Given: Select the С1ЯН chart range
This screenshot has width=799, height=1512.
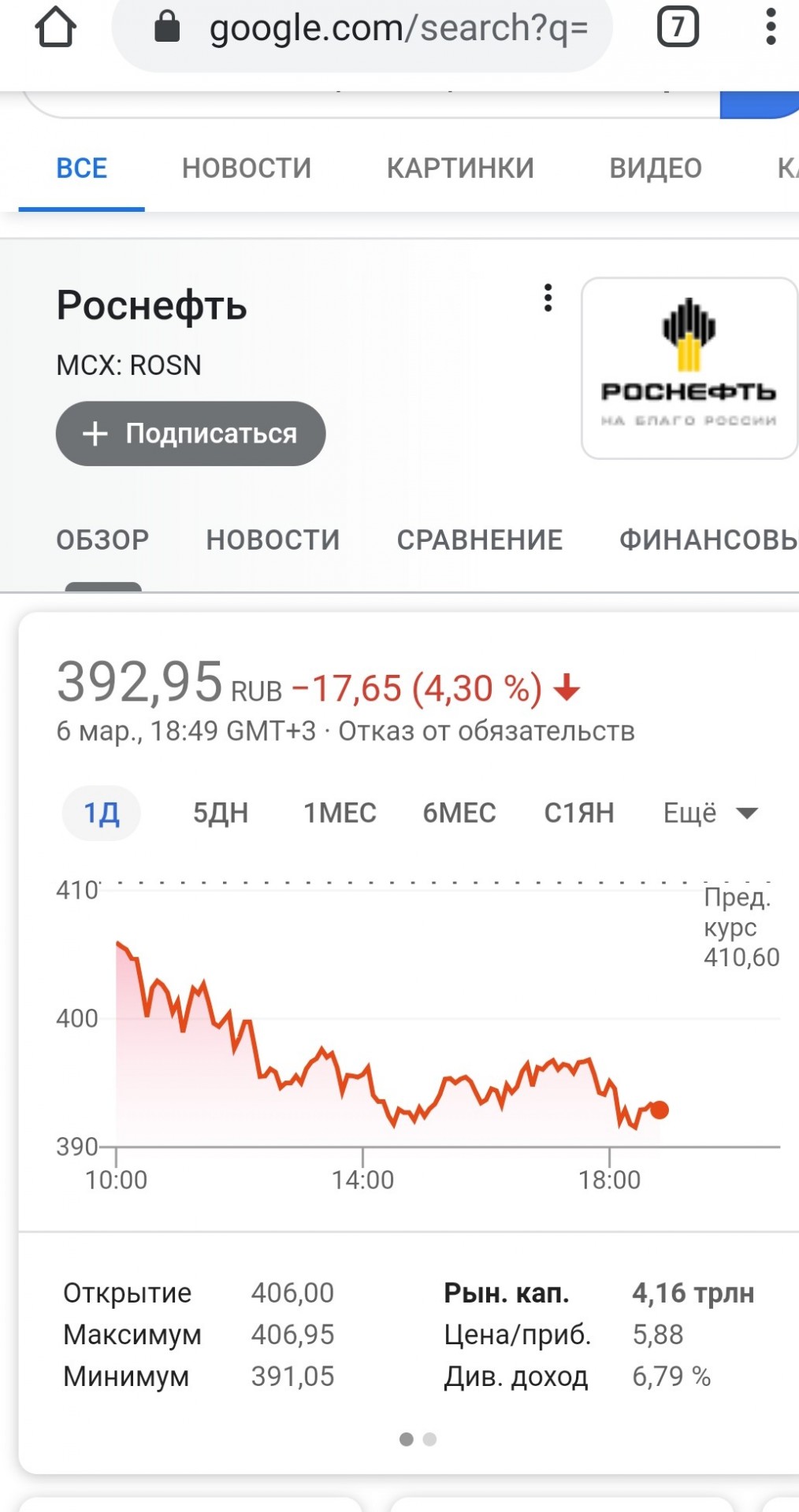Looking at the screenshot, I should [x=579, y=813].
